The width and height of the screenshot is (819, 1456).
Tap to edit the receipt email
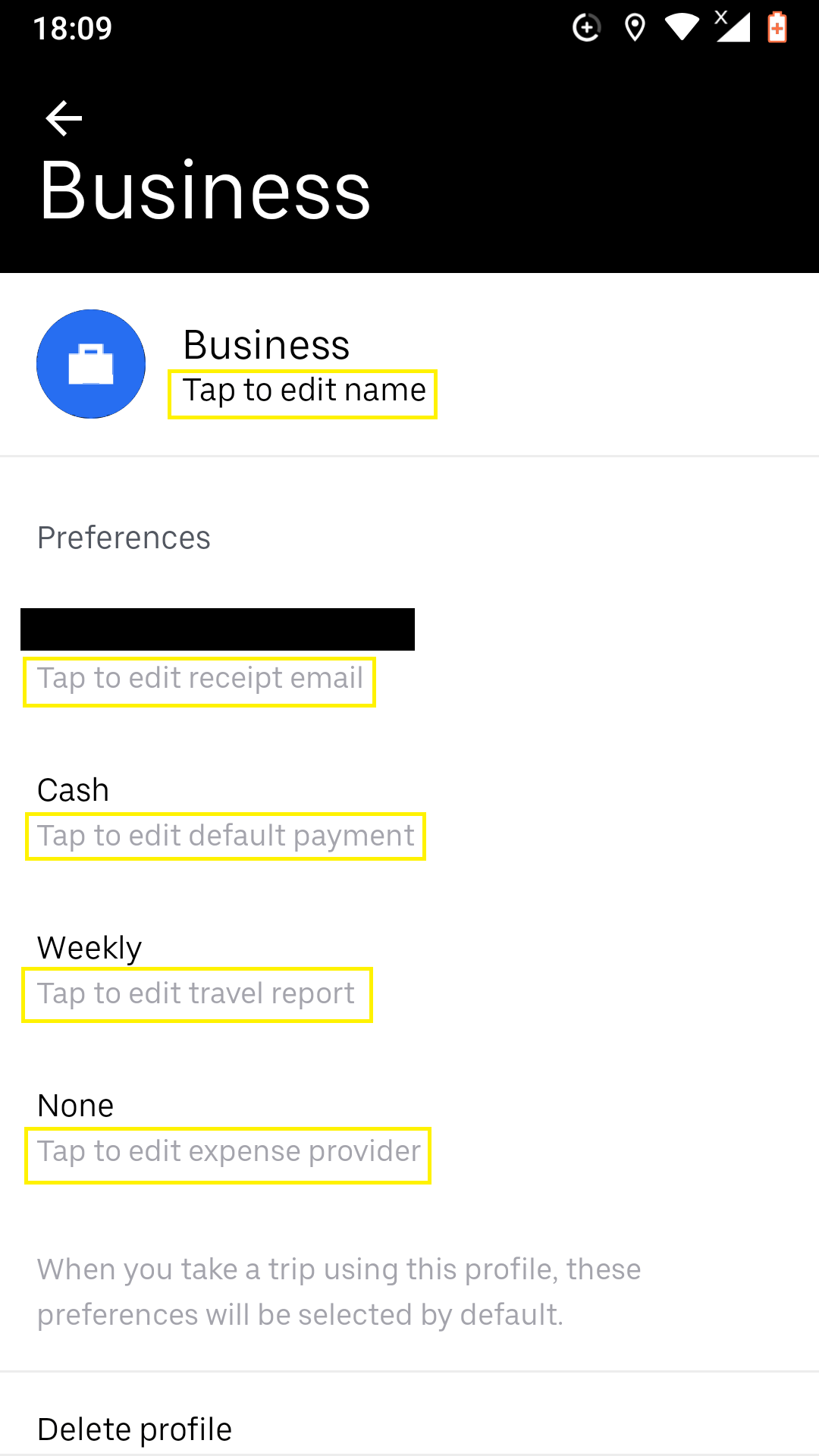[199, 679]
